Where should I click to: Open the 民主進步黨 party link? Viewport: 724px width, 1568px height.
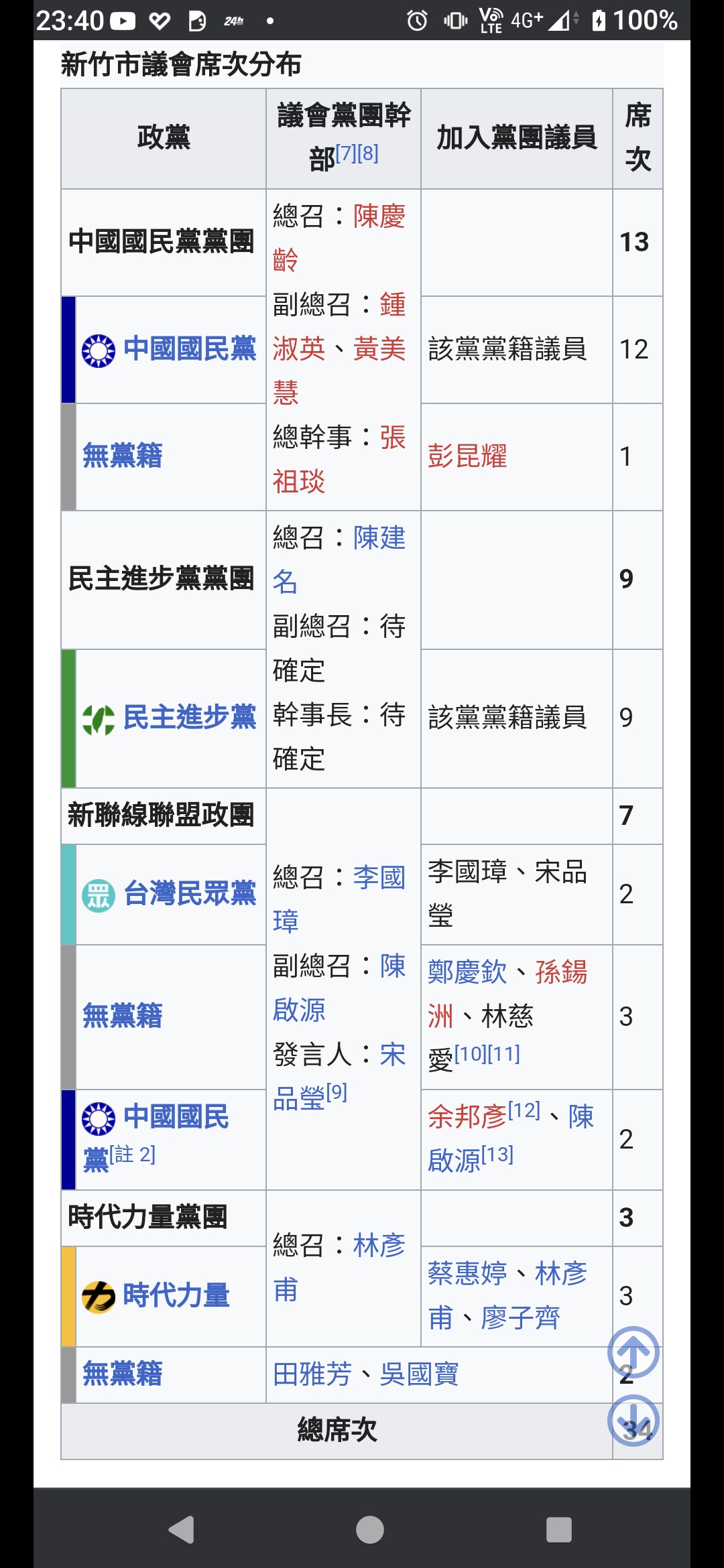(x=190, y=718)
